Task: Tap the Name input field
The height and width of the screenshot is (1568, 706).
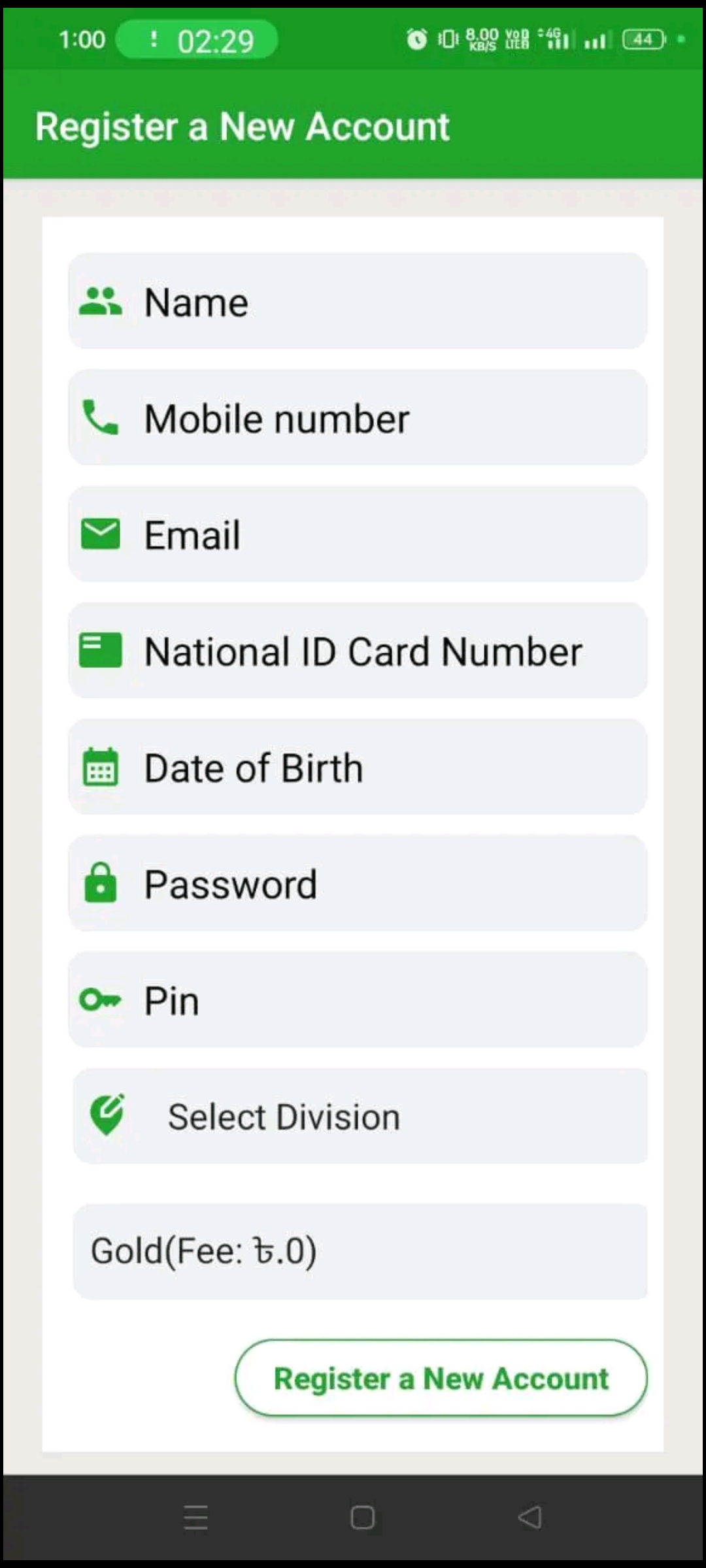Action: (358, 301)
